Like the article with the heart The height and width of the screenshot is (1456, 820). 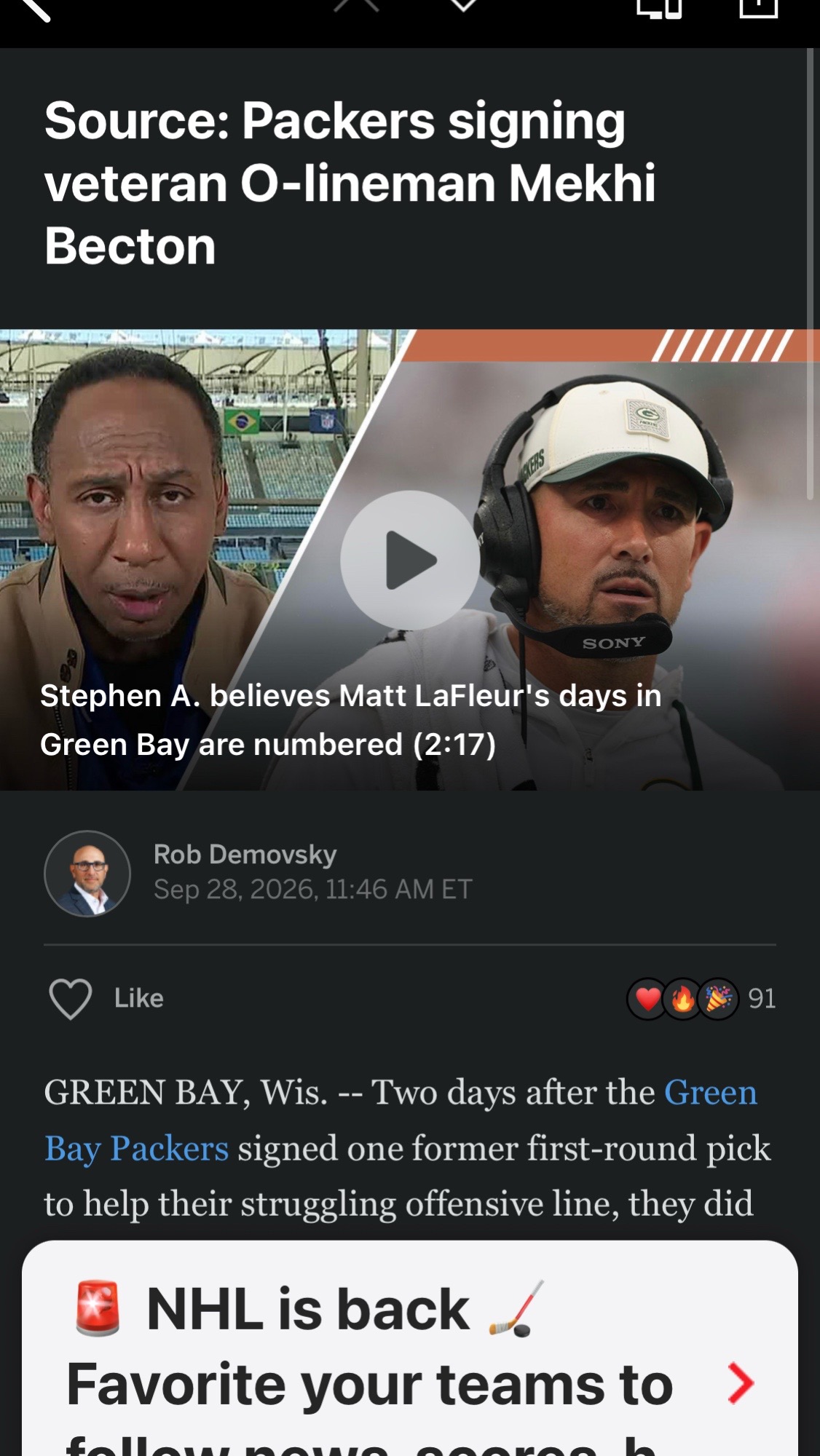pos(71,998)
